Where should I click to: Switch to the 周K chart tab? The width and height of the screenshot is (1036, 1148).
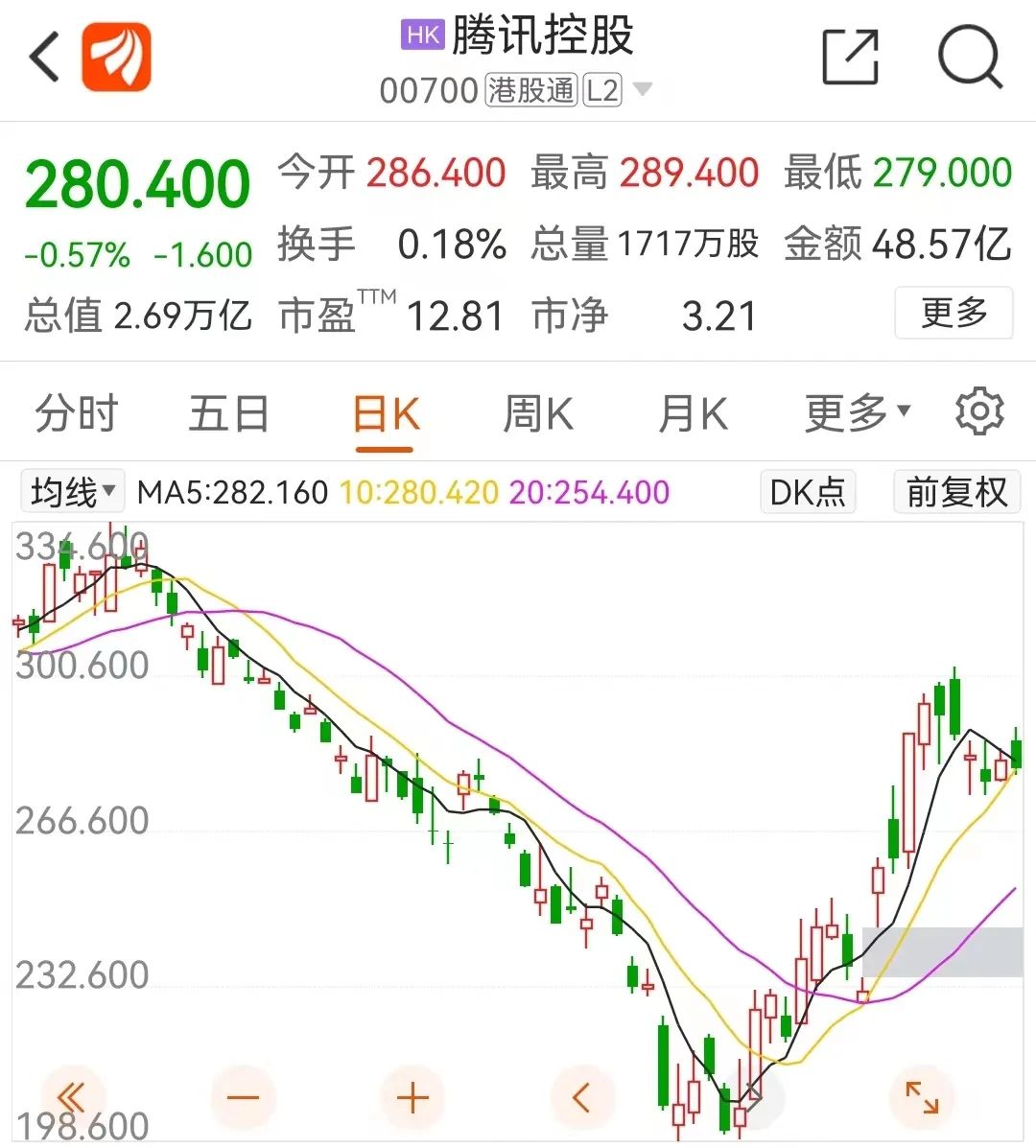coord(538,414)
